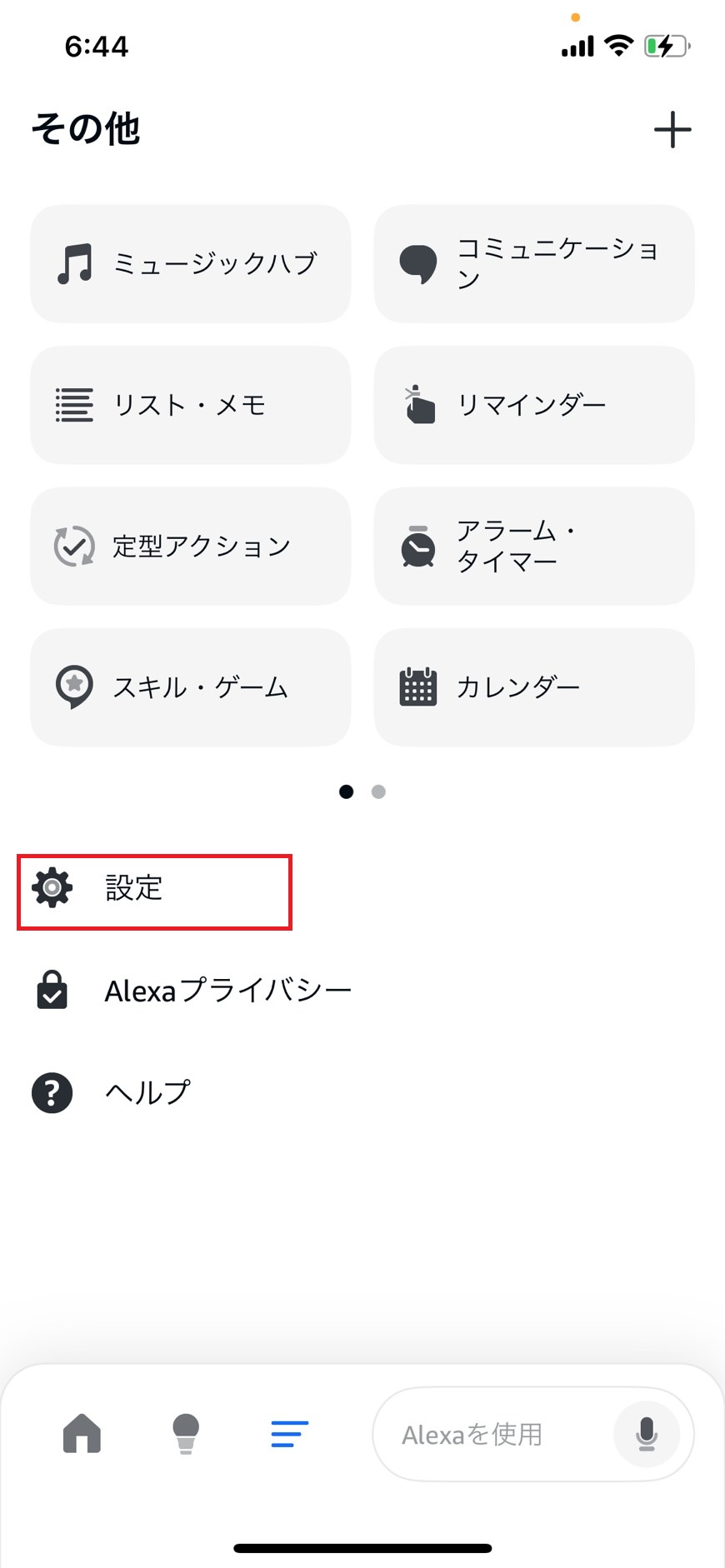
Task: Select リスト・メモ
Action: (190, 405)
